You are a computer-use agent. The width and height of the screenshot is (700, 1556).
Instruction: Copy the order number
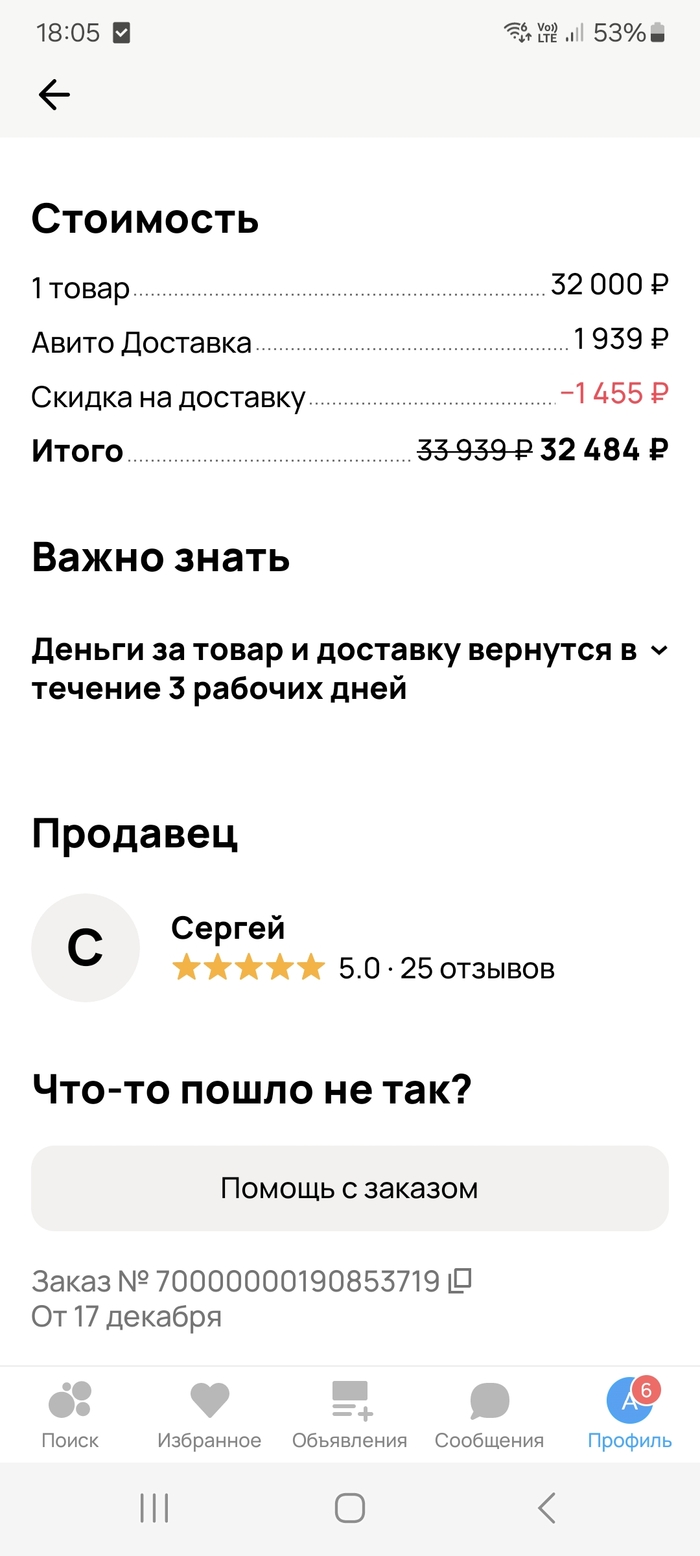460,1281
